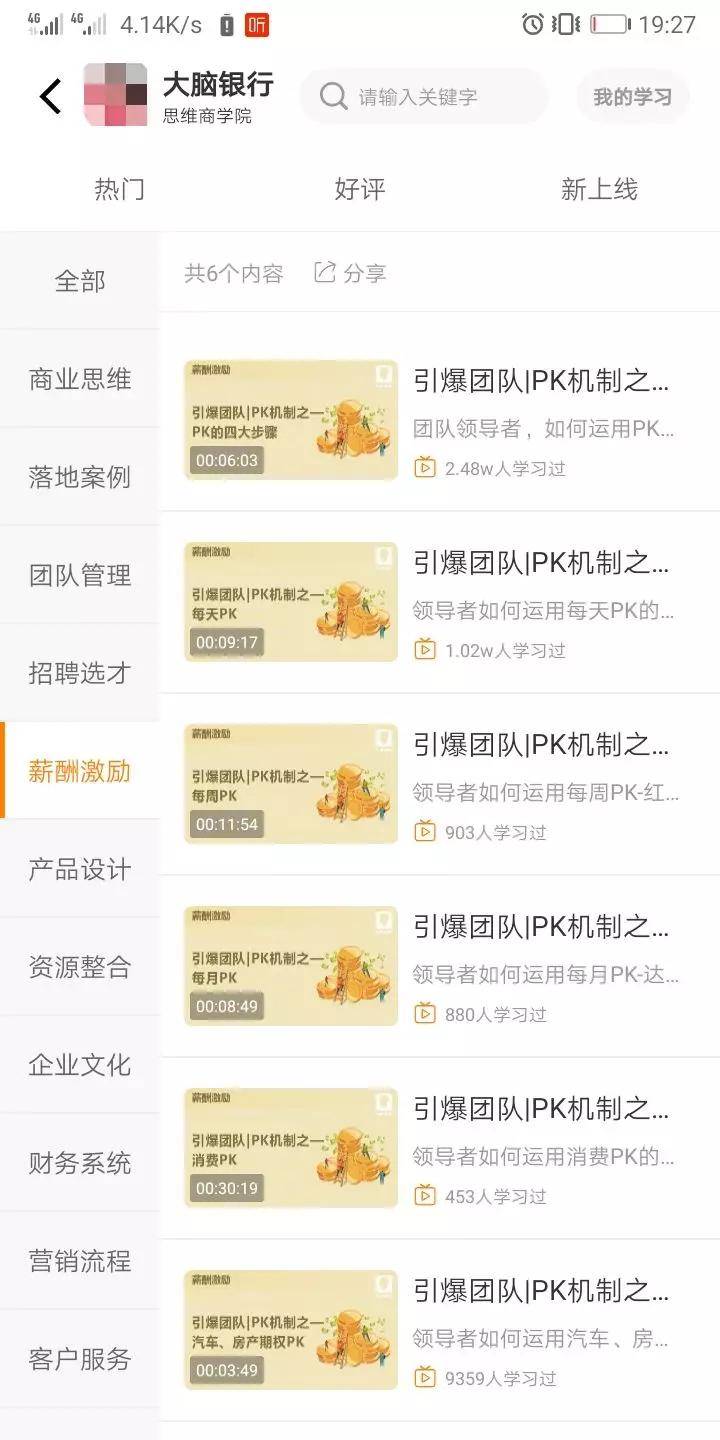Image resolution: width=720 pixels, height=1440 pixels.
Task: Select the 团队管理 category
Action: pyautogui.click(x=80, y=575)
